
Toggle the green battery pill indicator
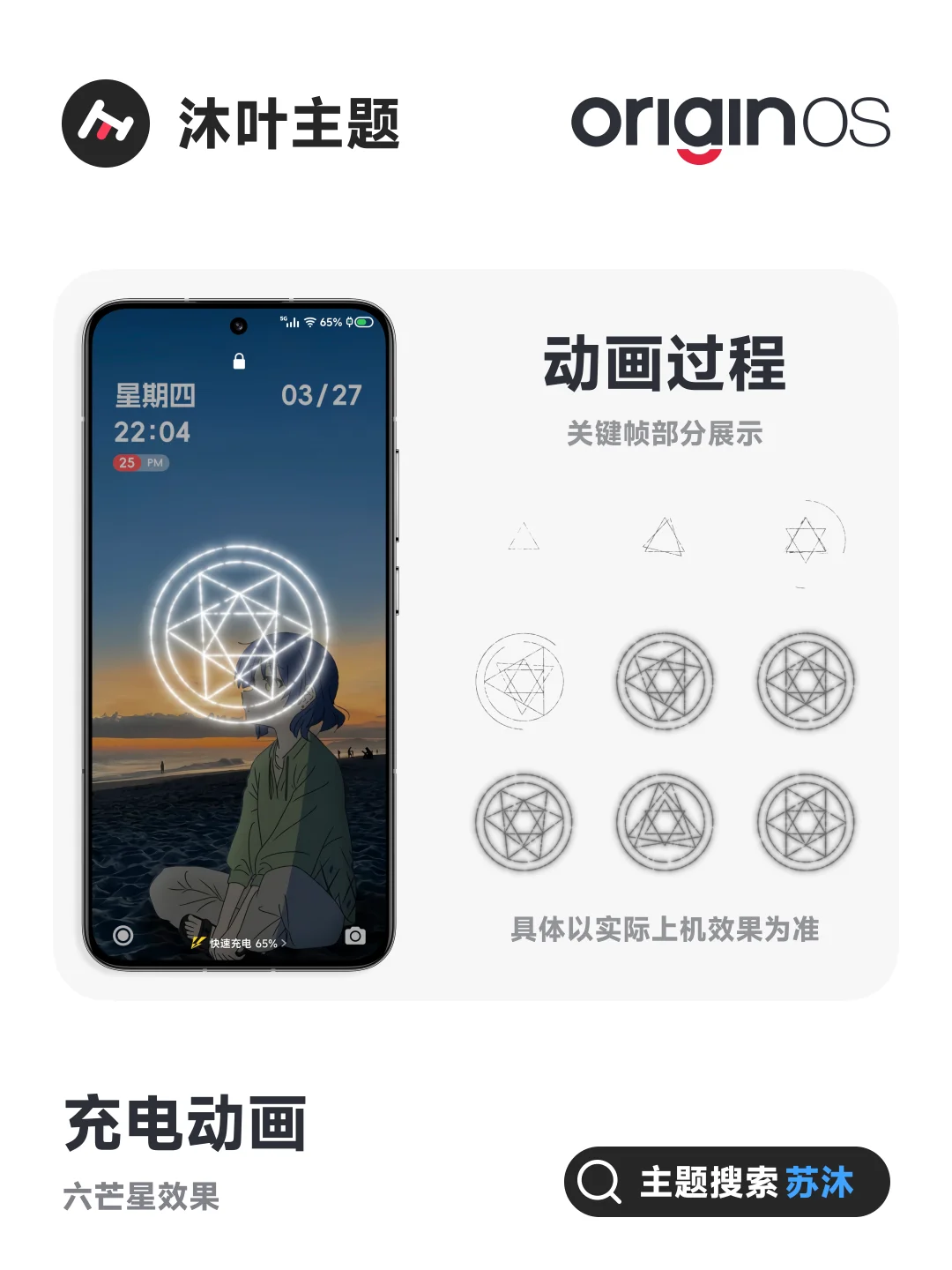pyautogui.click(x=364, y=322)
